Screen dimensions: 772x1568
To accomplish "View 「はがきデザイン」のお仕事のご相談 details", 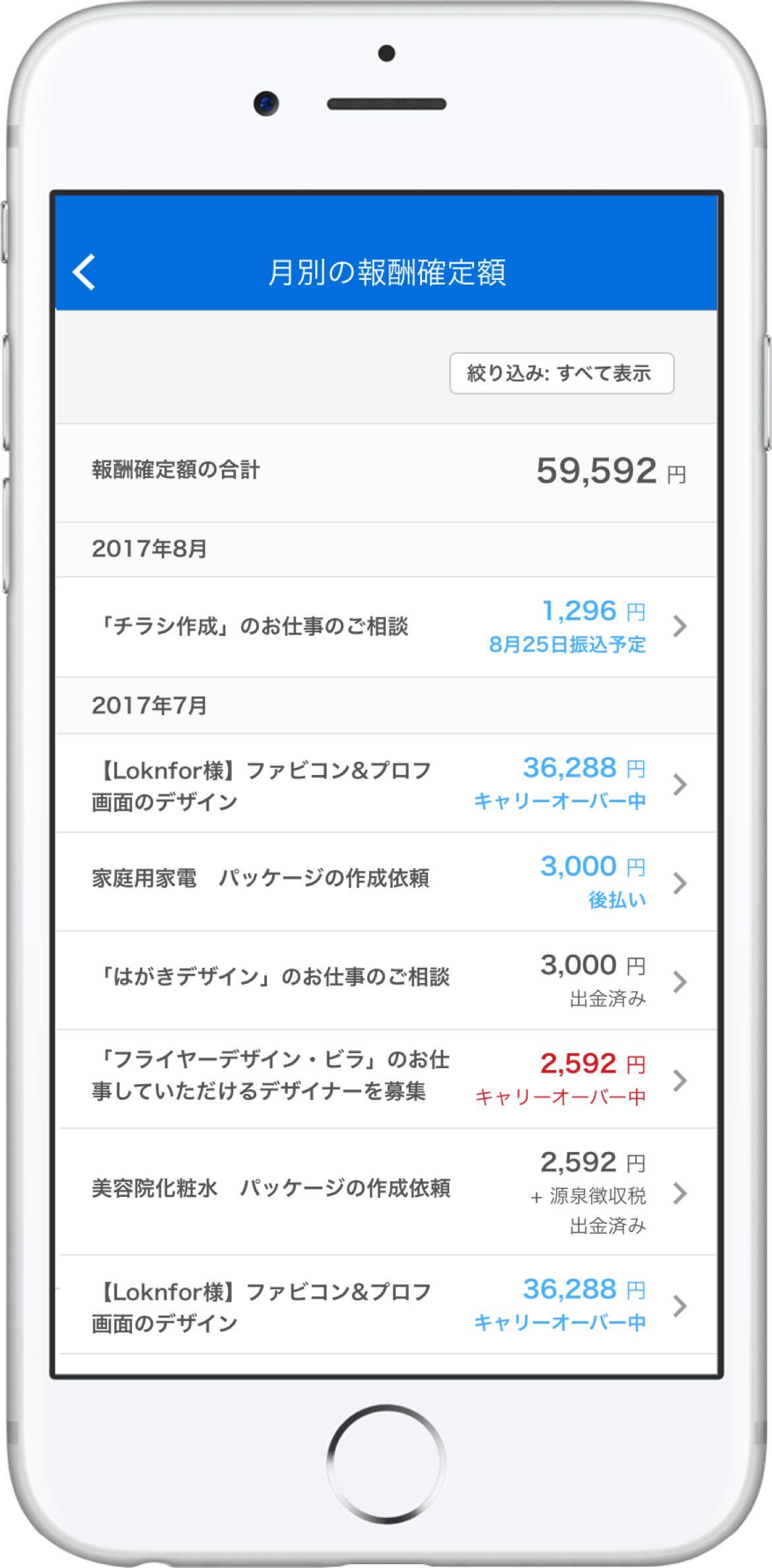I will [x=386, y=980].
